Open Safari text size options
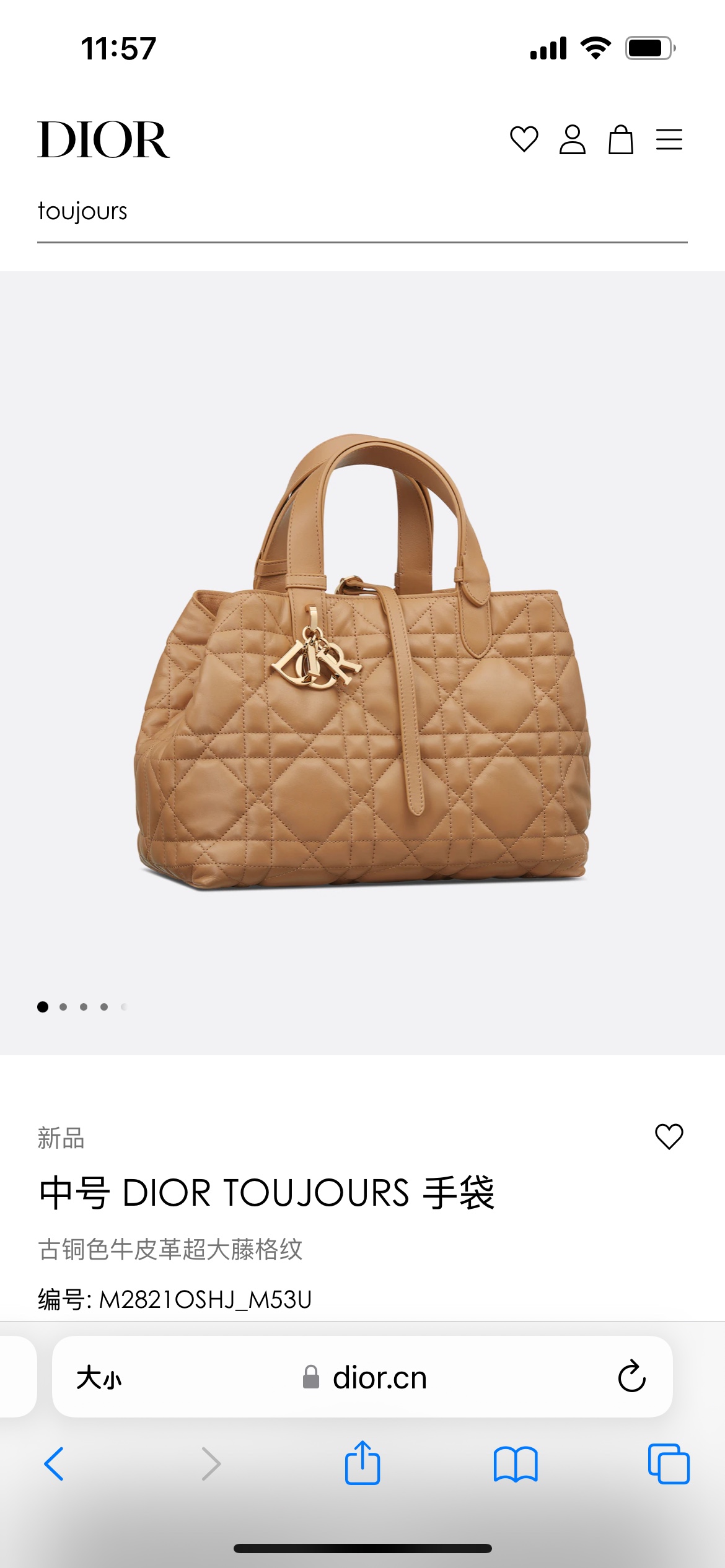725x1568 pixels. tap(99, 1378)
